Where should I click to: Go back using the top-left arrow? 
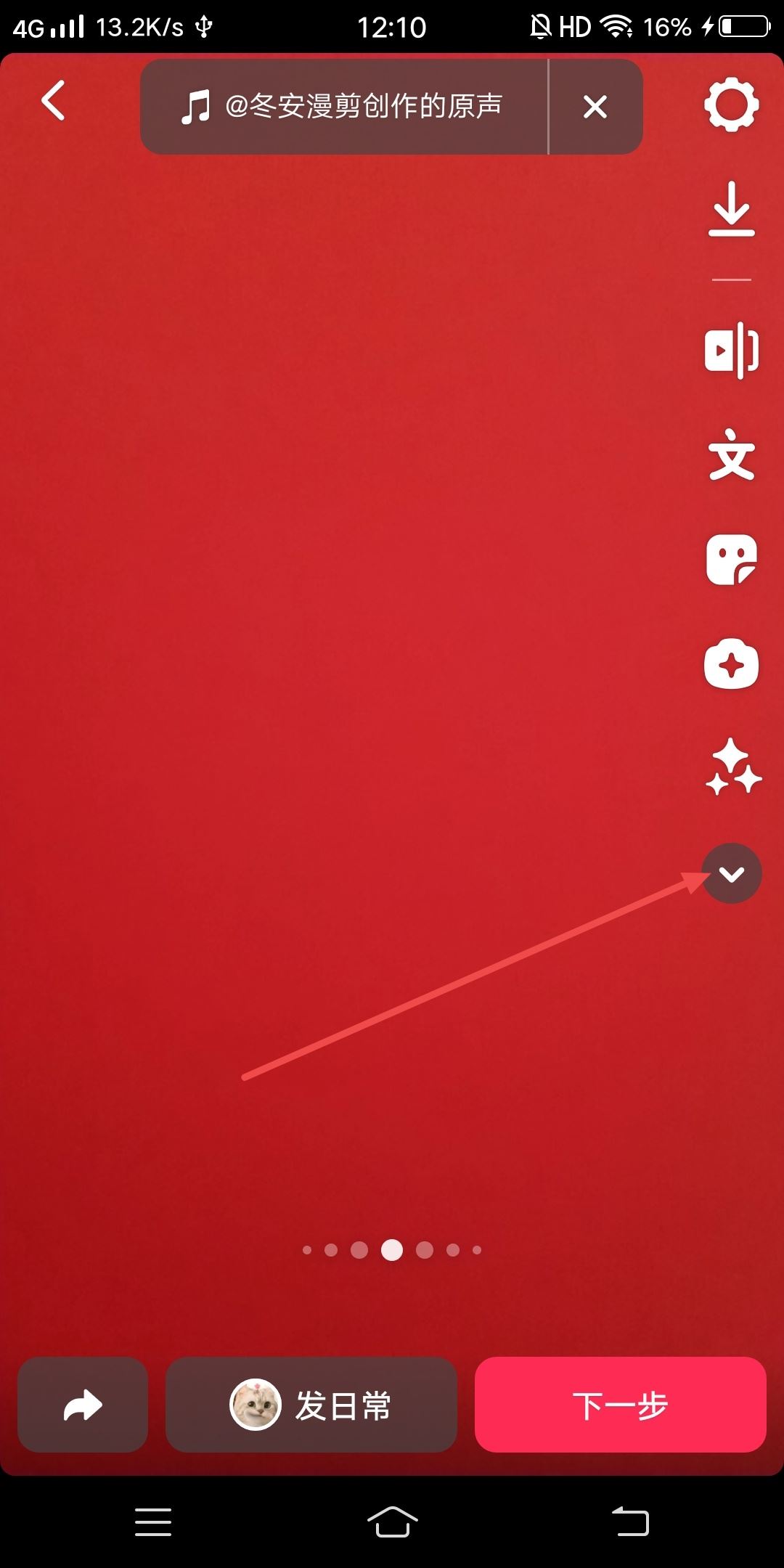pos(53,101)
